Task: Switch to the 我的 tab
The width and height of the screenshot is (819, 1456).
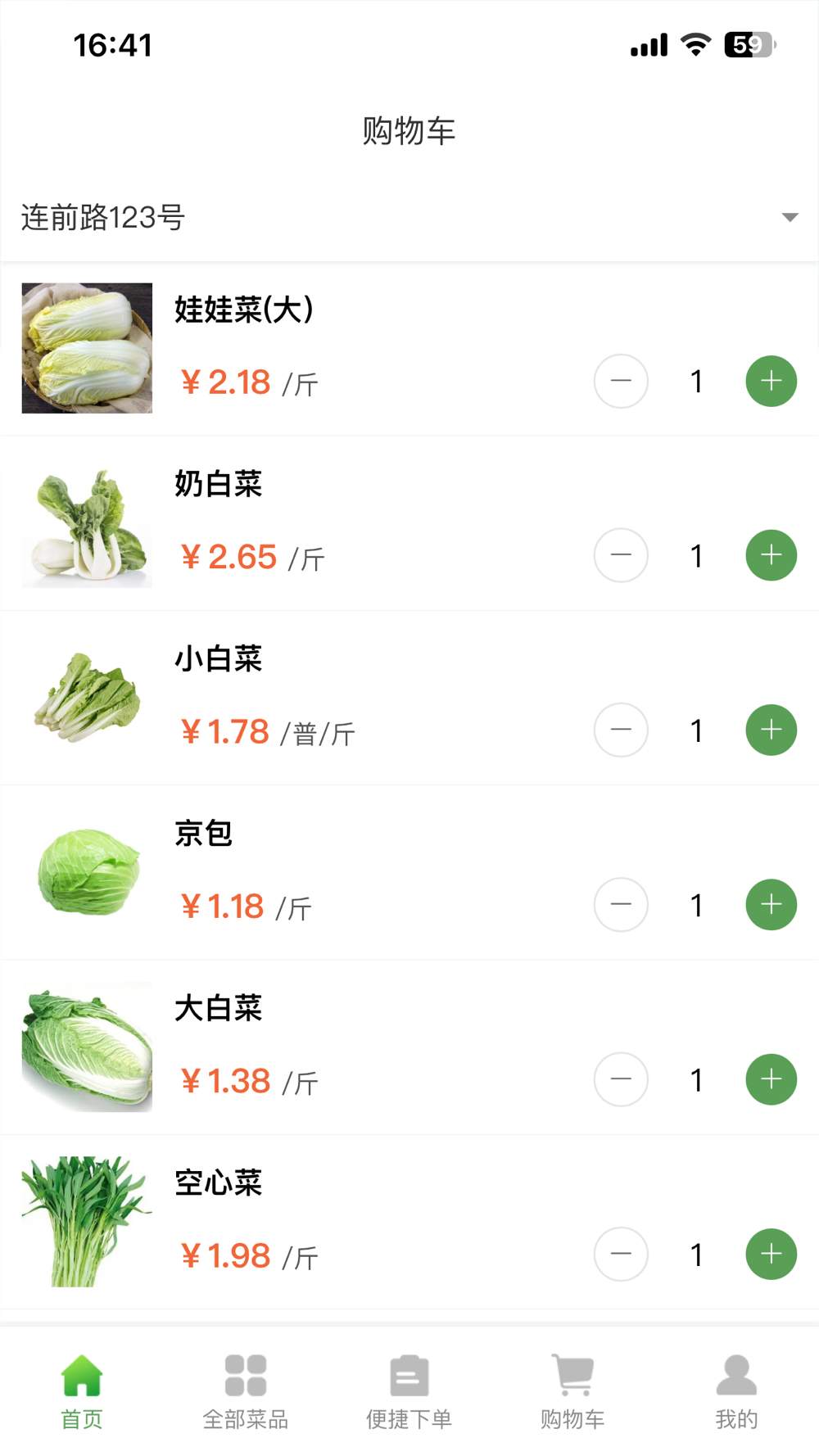Action: point(736,1390)
